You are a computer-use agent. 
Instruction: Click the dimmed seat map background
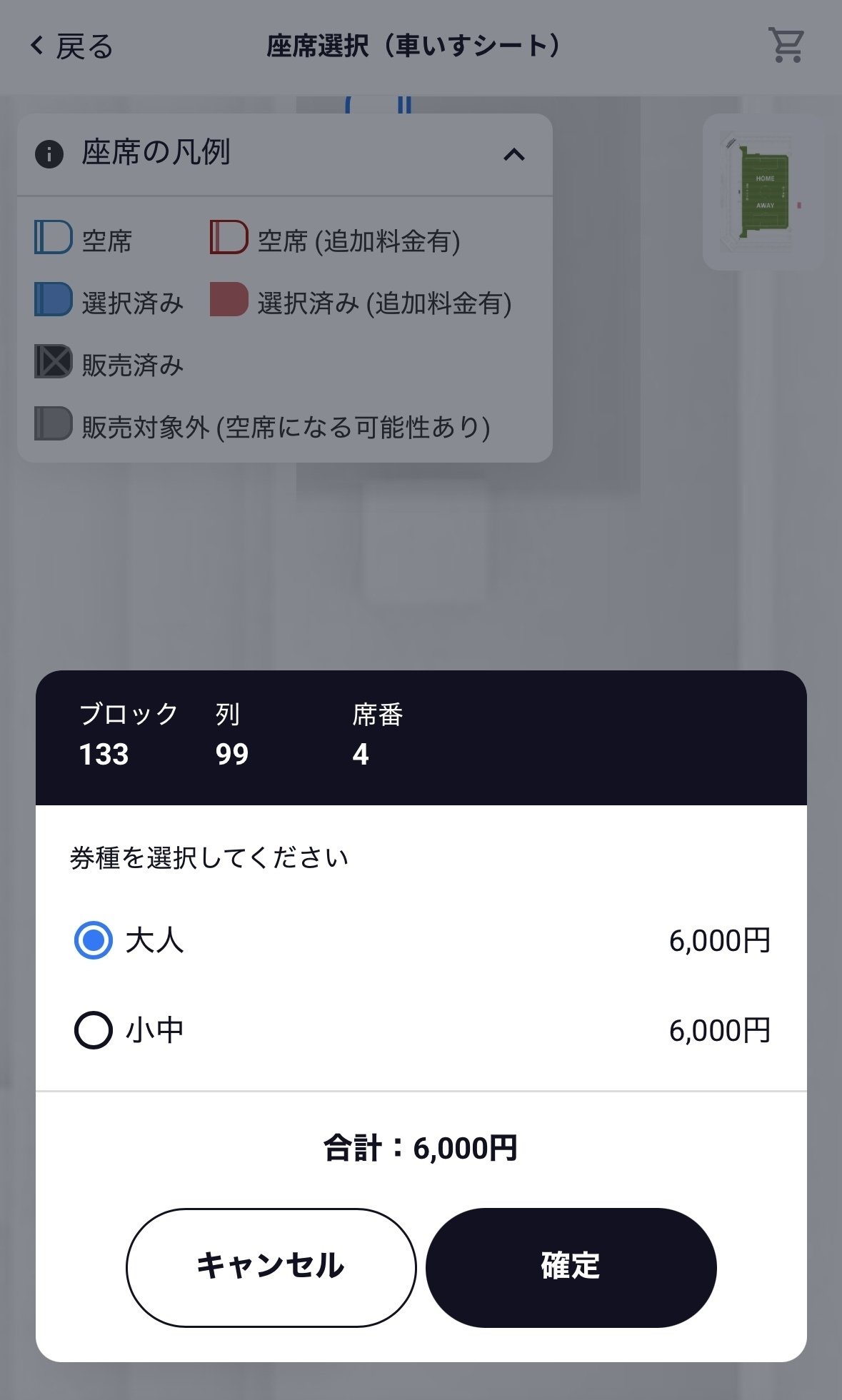[x=421, y=571]
